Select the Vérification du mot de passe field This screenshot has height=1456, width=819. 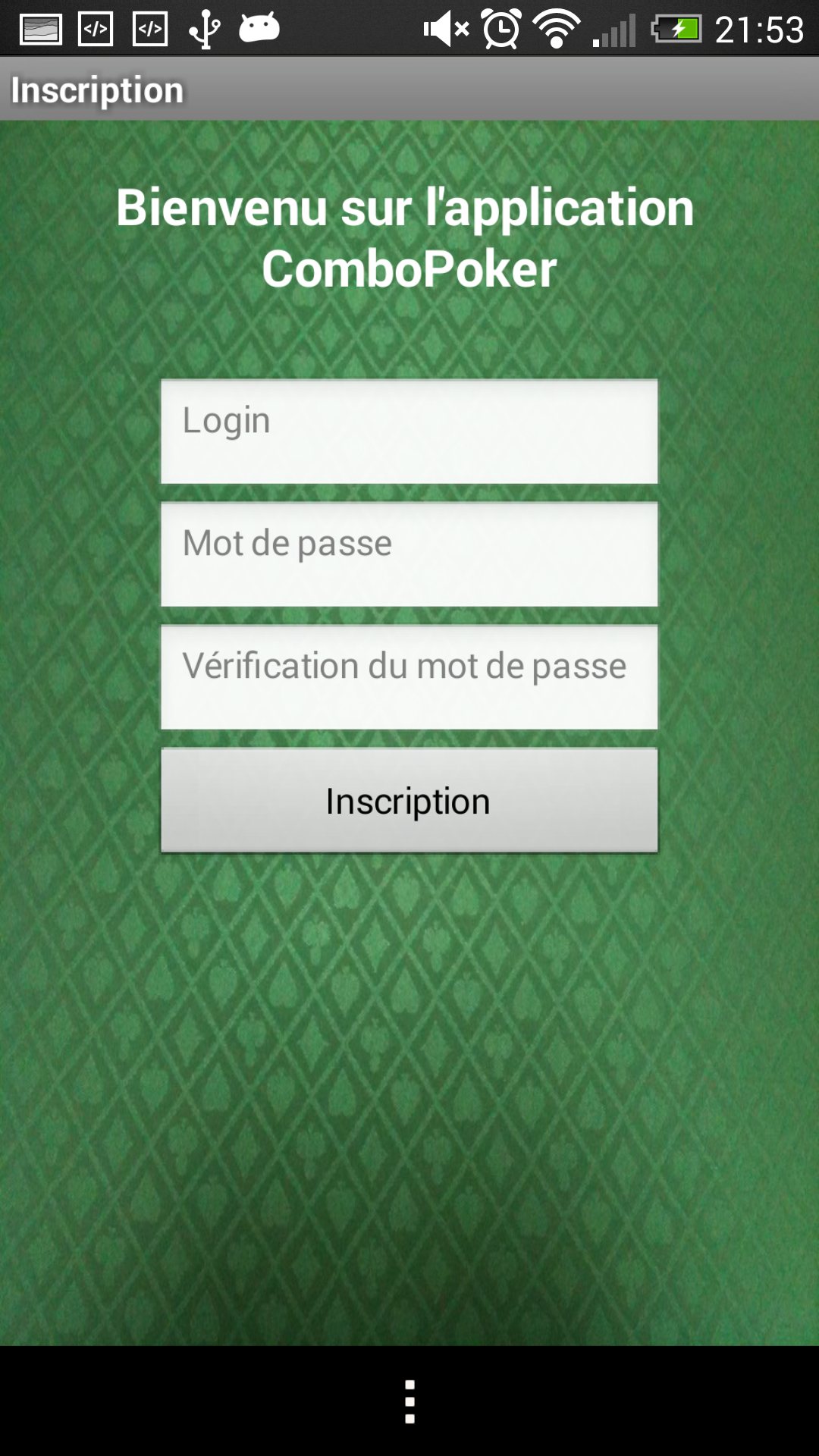(x=409, y=677)
